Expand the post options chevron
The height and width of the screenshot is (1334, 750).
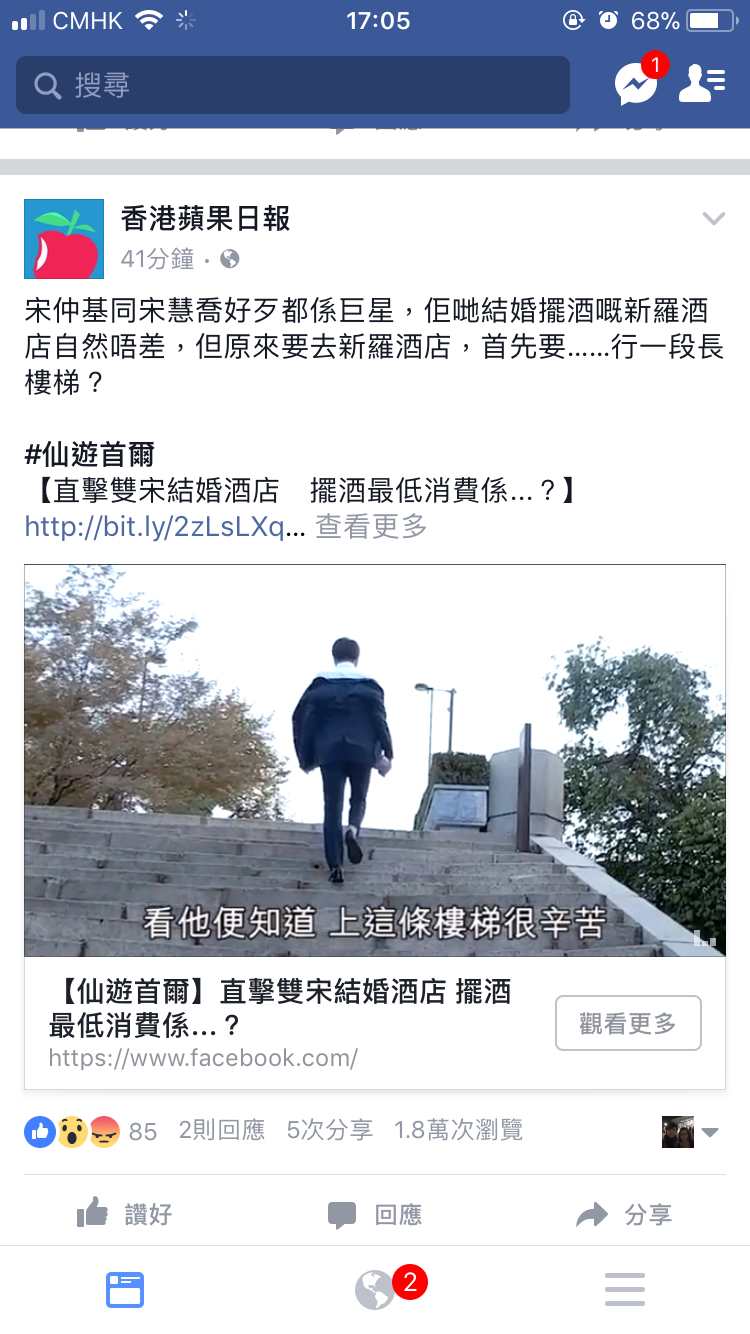(x=713, y=219)
